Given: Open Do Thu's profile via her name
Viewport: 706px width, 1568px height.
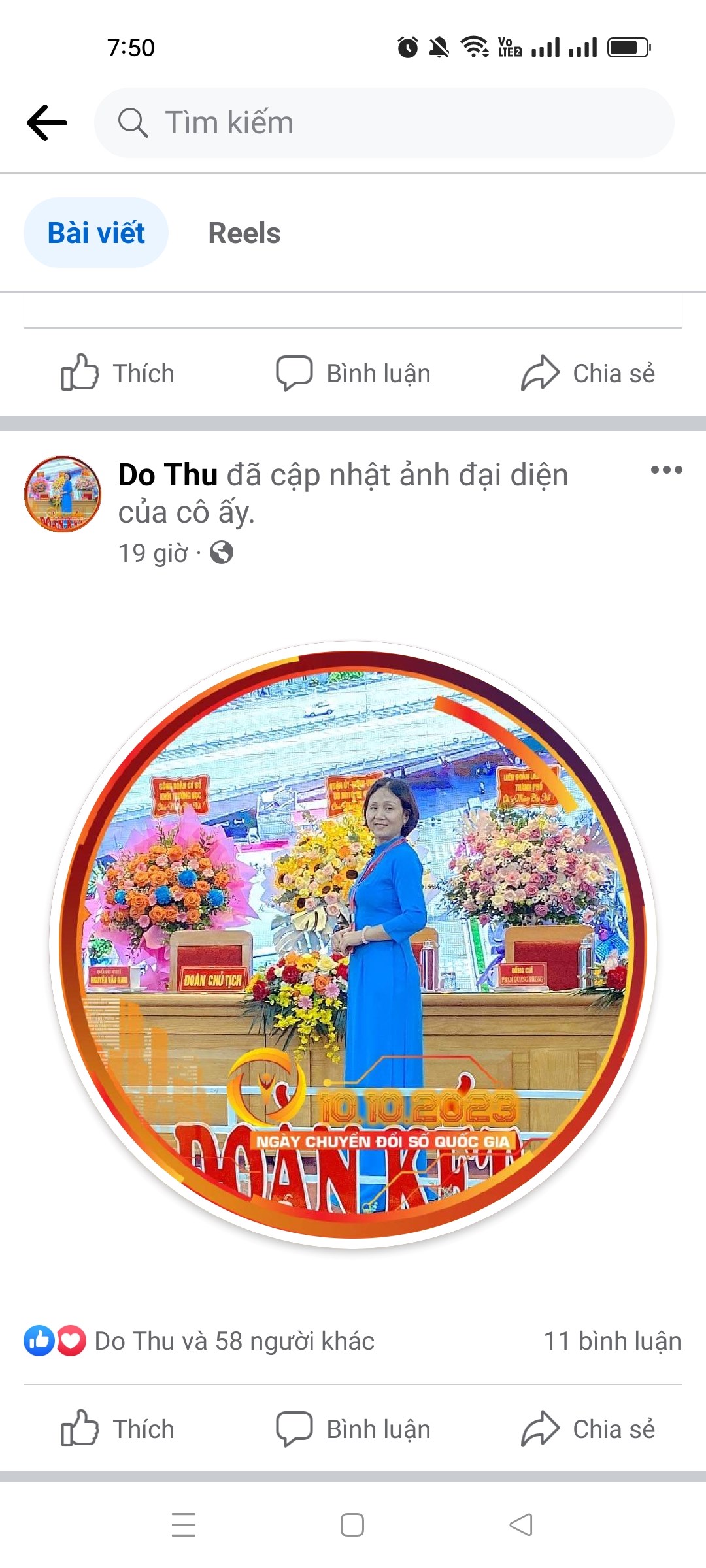Looking at the screenshot, I should [x=168, y=475].
